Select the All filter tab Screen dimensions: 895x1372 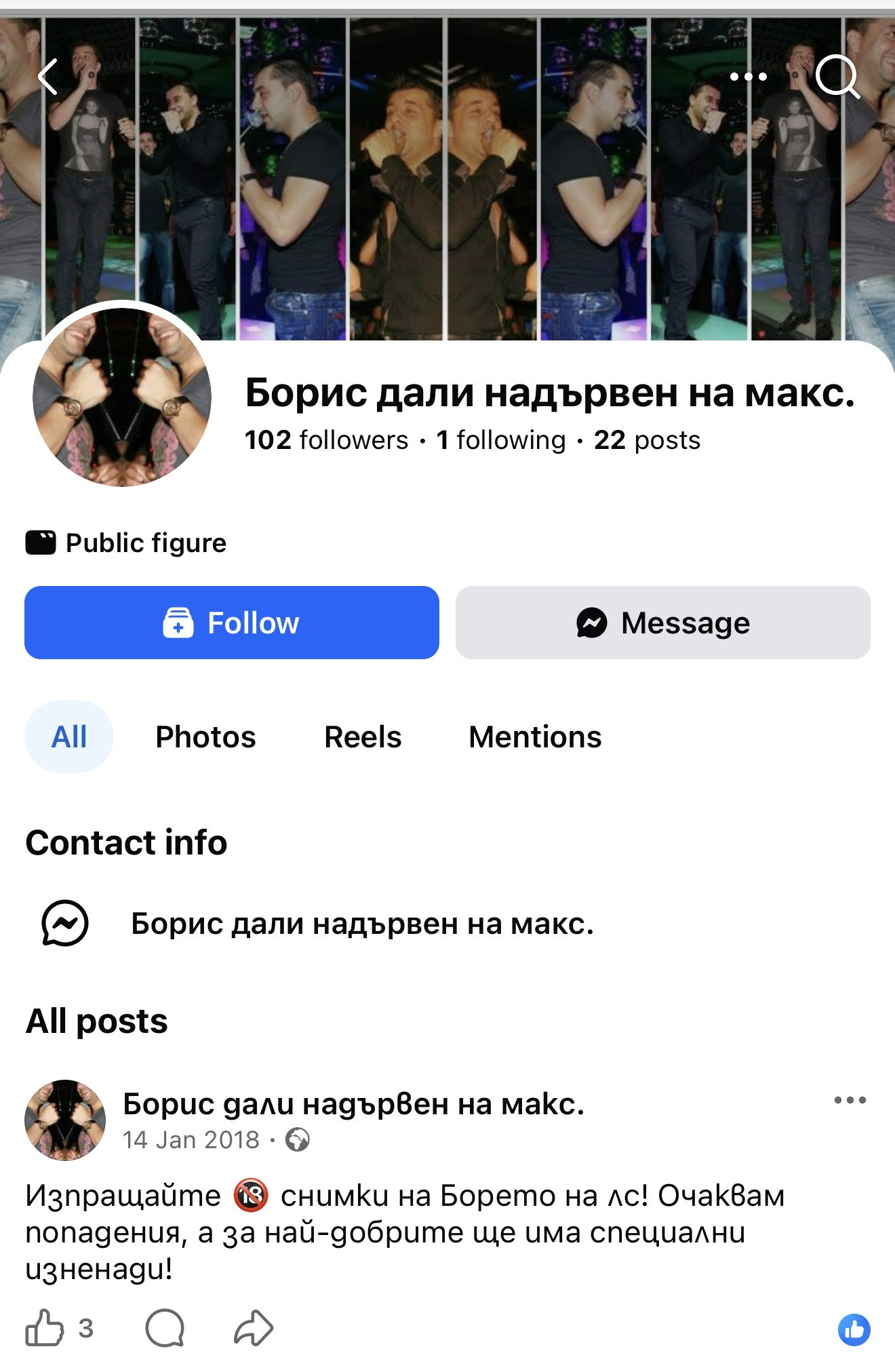coord(69,737)
